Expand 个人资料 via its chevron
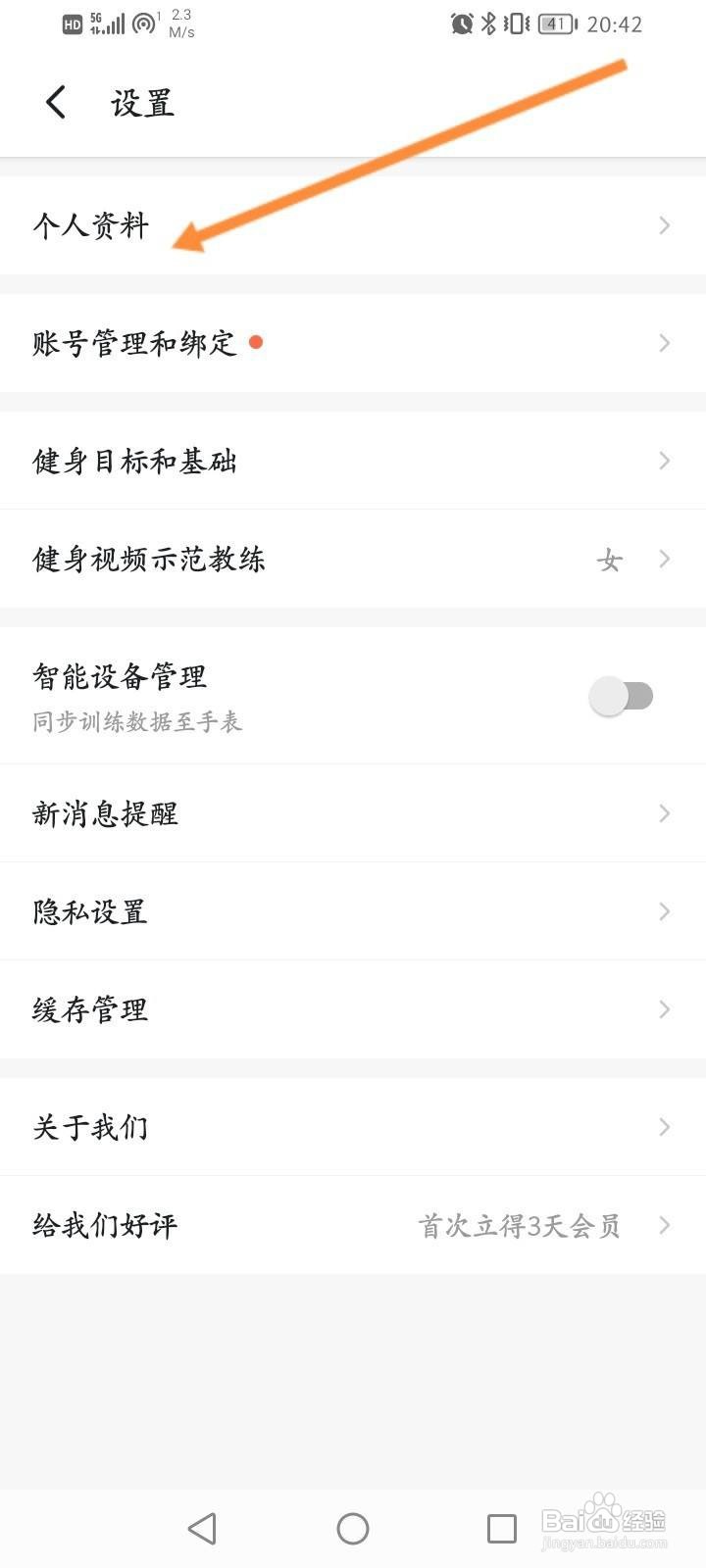706x1568 pixels. 664,225
